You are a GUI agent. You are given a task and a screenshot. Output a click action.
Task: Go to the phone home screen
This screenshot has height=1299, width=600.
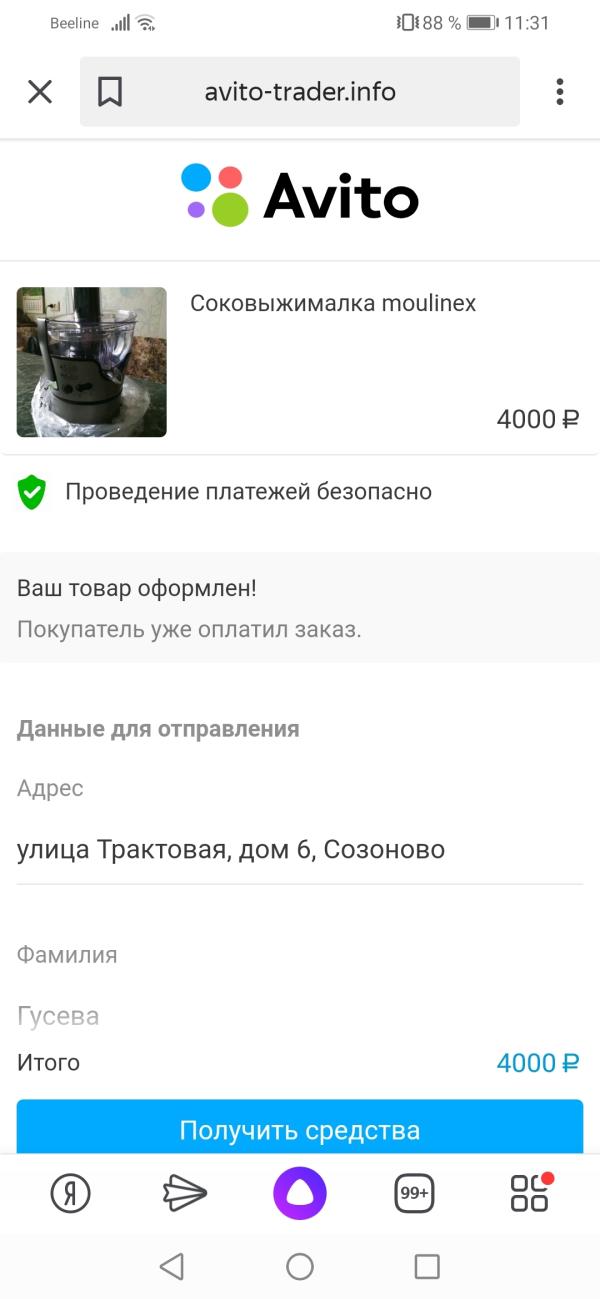300,1267
